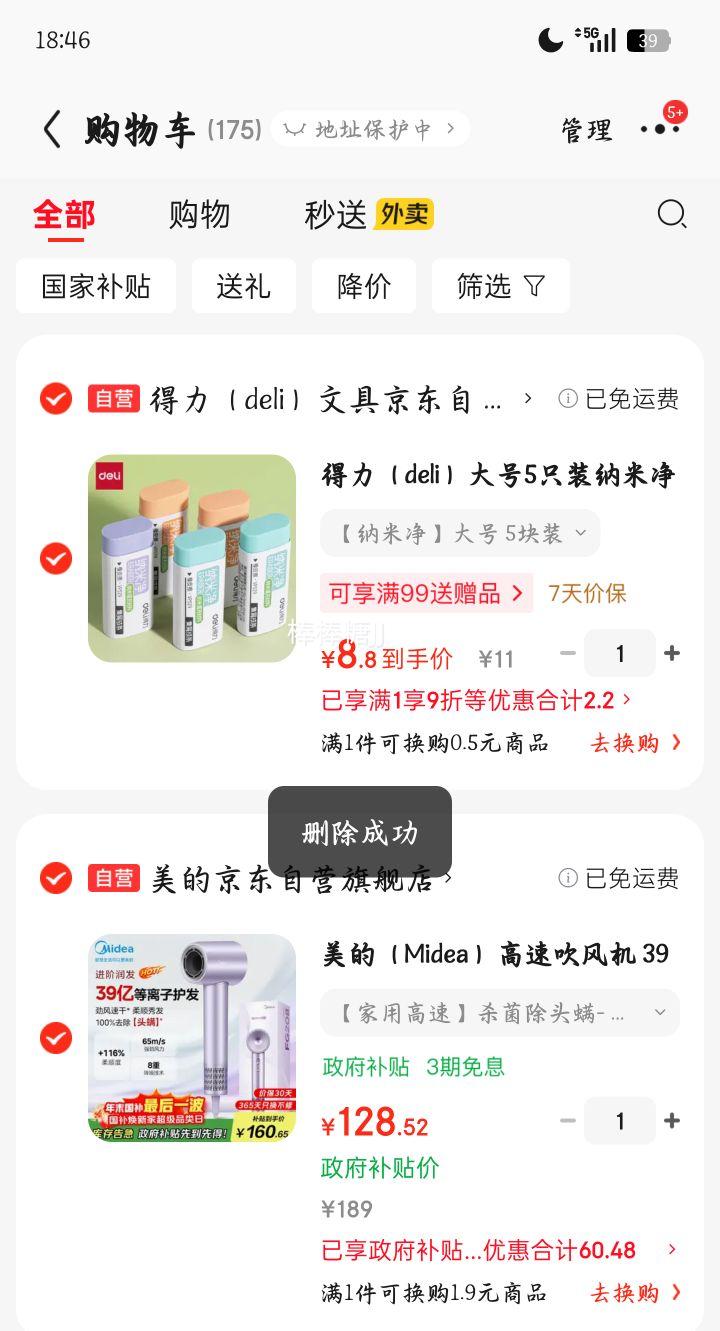720x1331 pixels.
Task: Increase the Midea hair dryer quantity with plus
Action: click(672, 1120)
